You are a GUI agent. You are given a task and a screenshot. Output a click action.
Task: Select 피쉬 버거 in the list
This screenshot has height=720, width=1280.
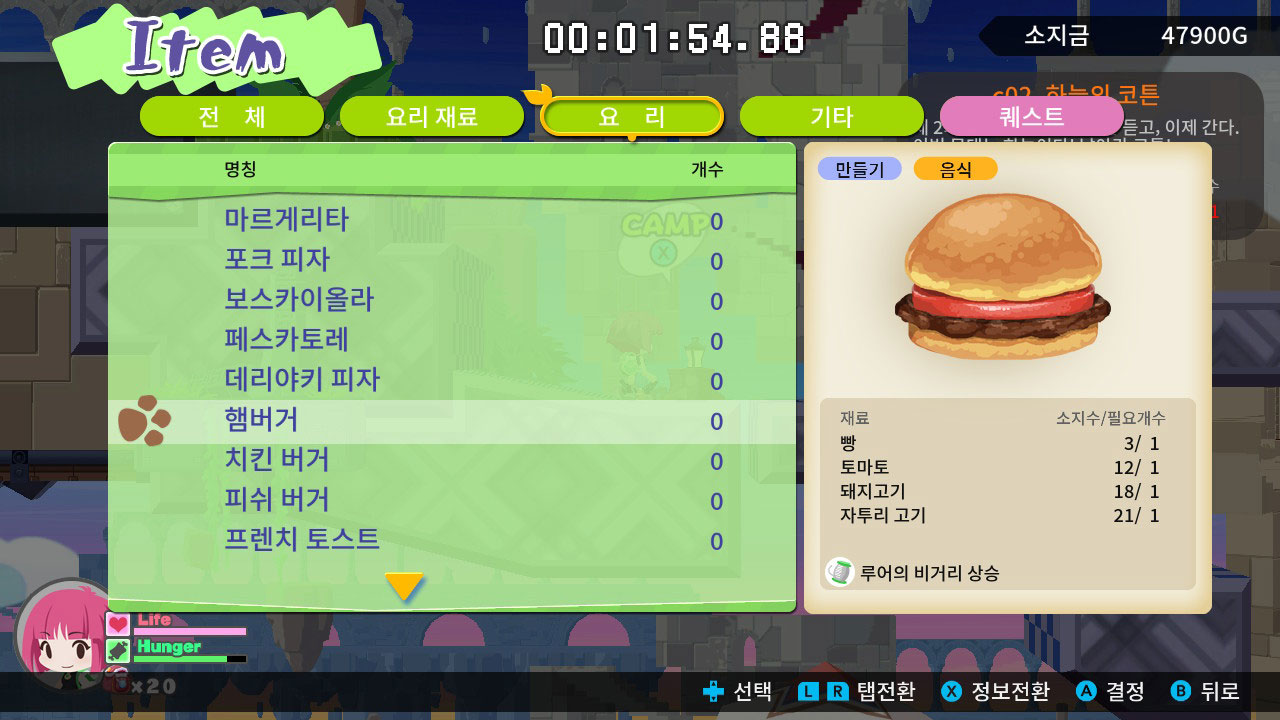[x=277, y=500]
